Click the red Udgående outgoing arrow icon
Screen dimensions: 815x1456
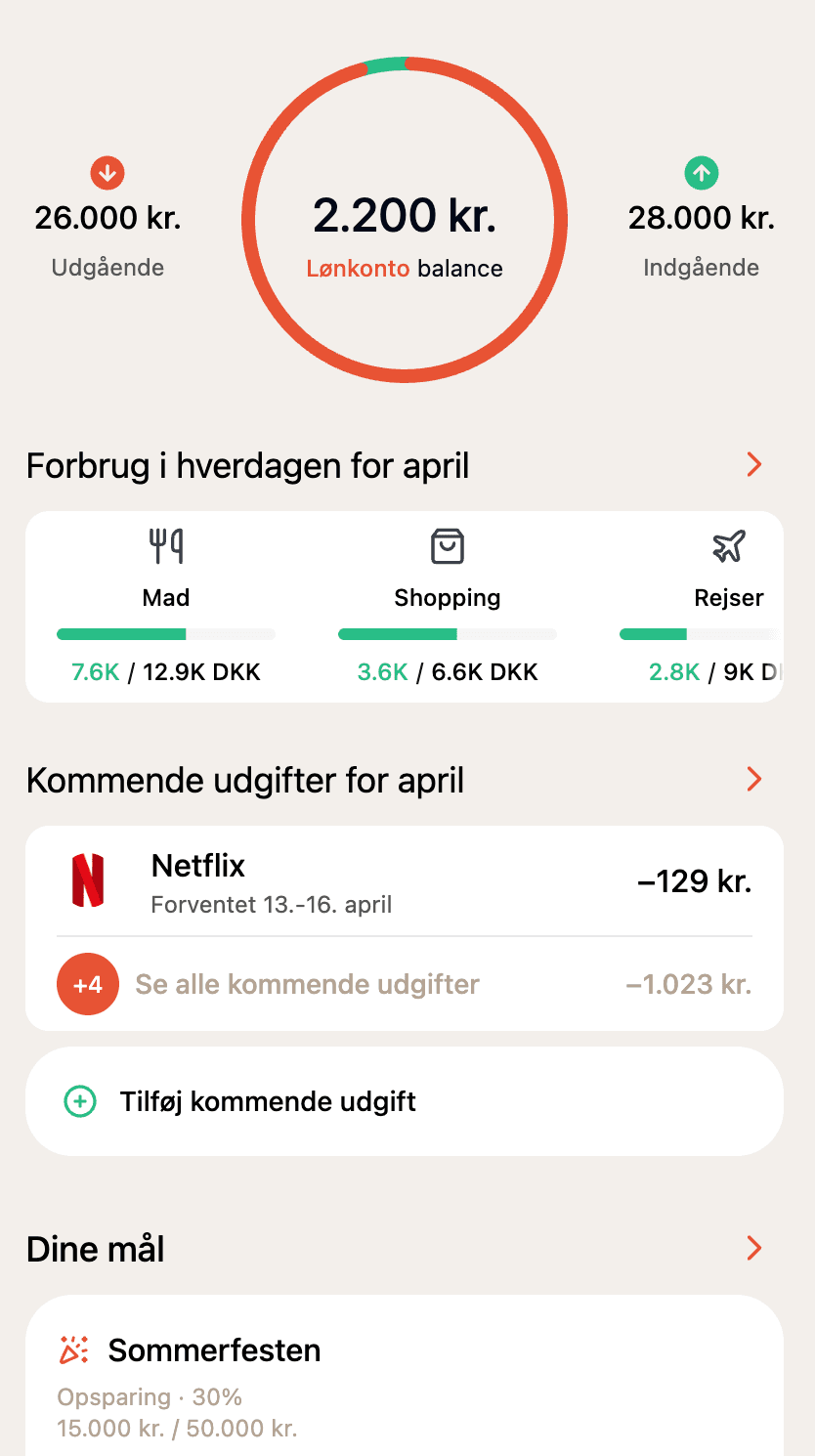(x=107, y=172)
